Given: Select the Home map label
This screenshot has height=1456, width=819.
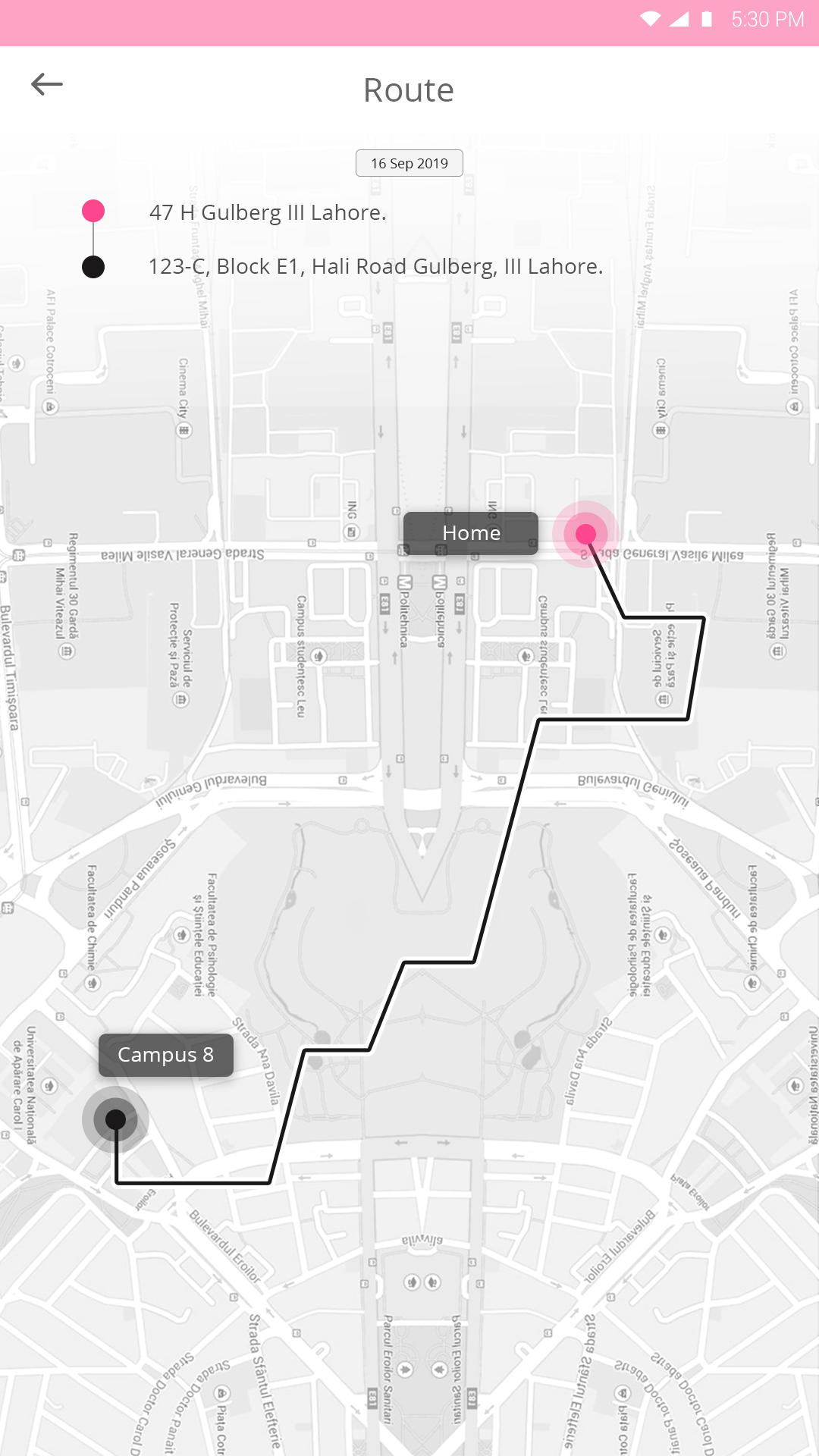Looking at the screenshot, I should [x=471, y=533].
